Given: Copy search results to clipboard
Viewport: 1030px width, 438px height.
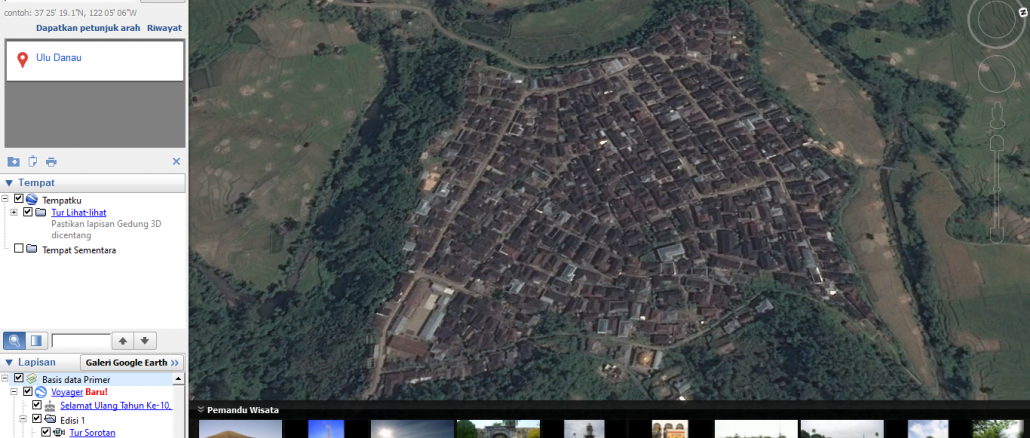Looking at the screenshot, I should click(x=33, y=161).
